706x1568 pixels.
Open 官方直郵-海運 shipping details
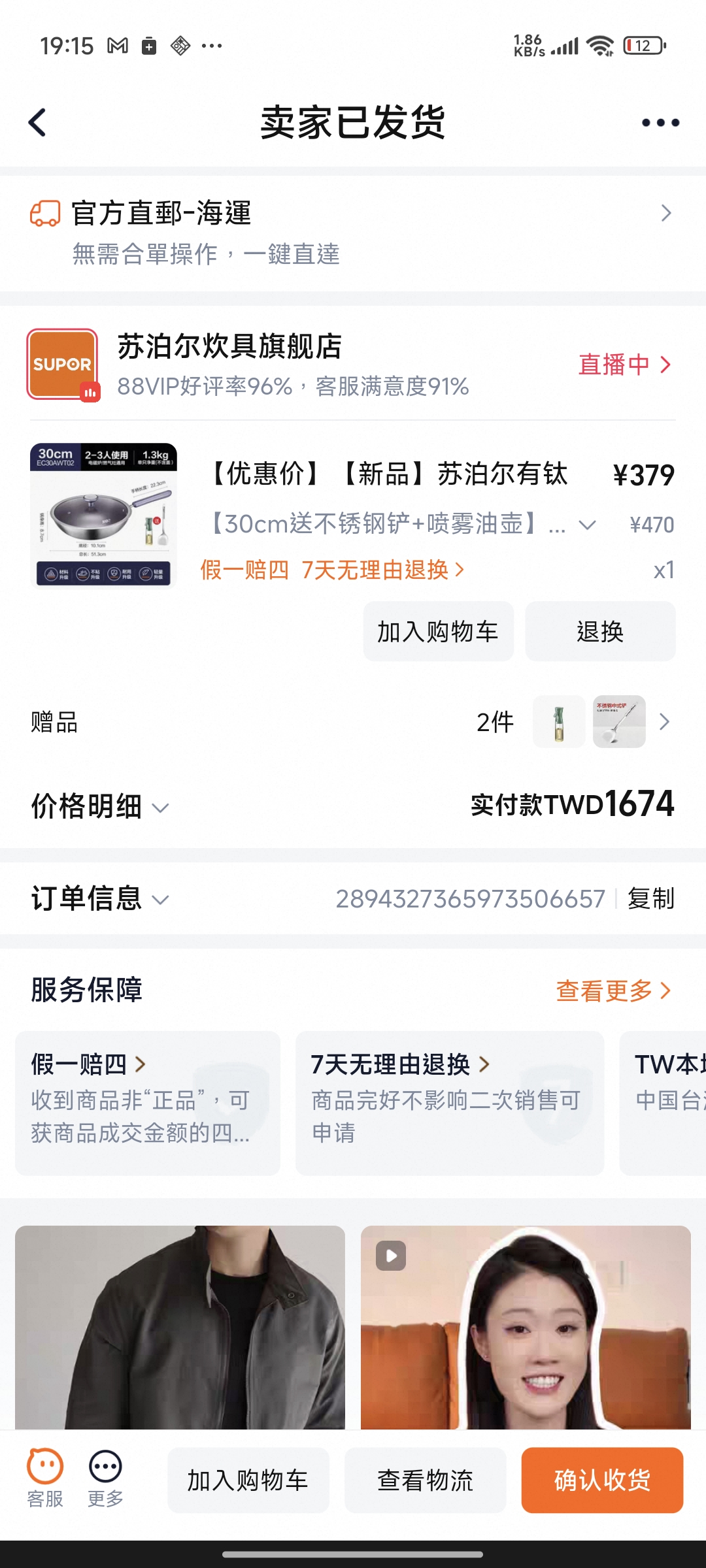pyautogui.click(x=353, y=232)
